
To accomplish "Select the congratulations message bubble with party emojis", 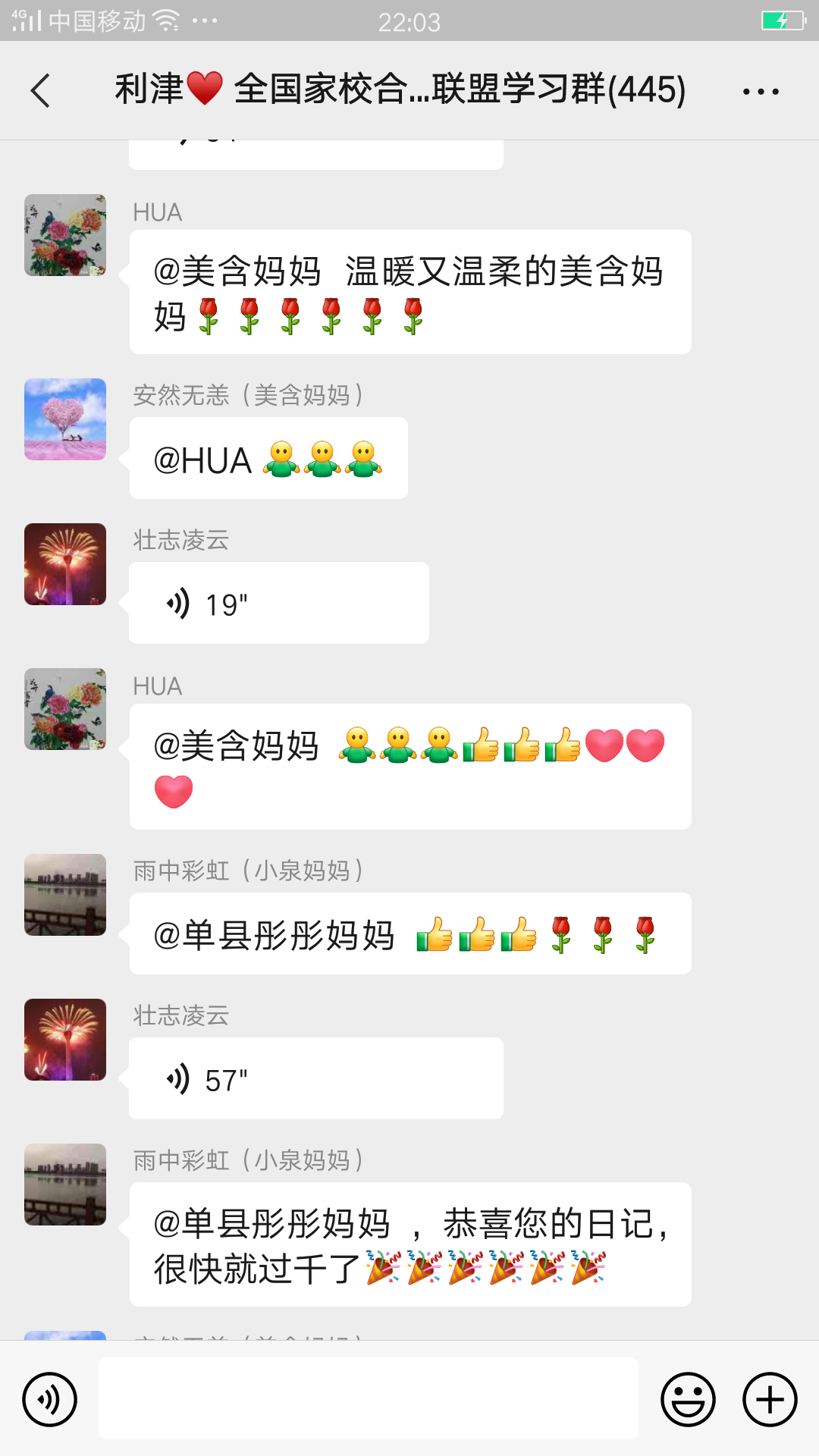I will coord(409,1247).
